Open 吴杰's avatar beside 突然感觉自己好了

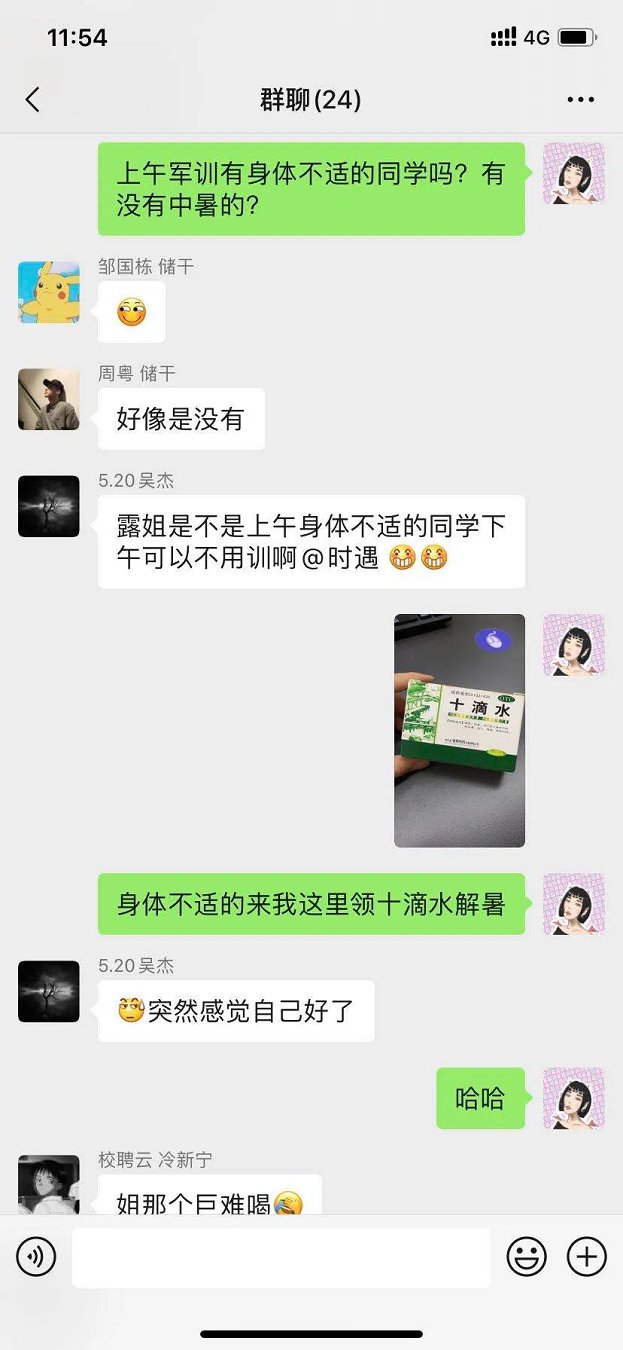click(49, 991)
